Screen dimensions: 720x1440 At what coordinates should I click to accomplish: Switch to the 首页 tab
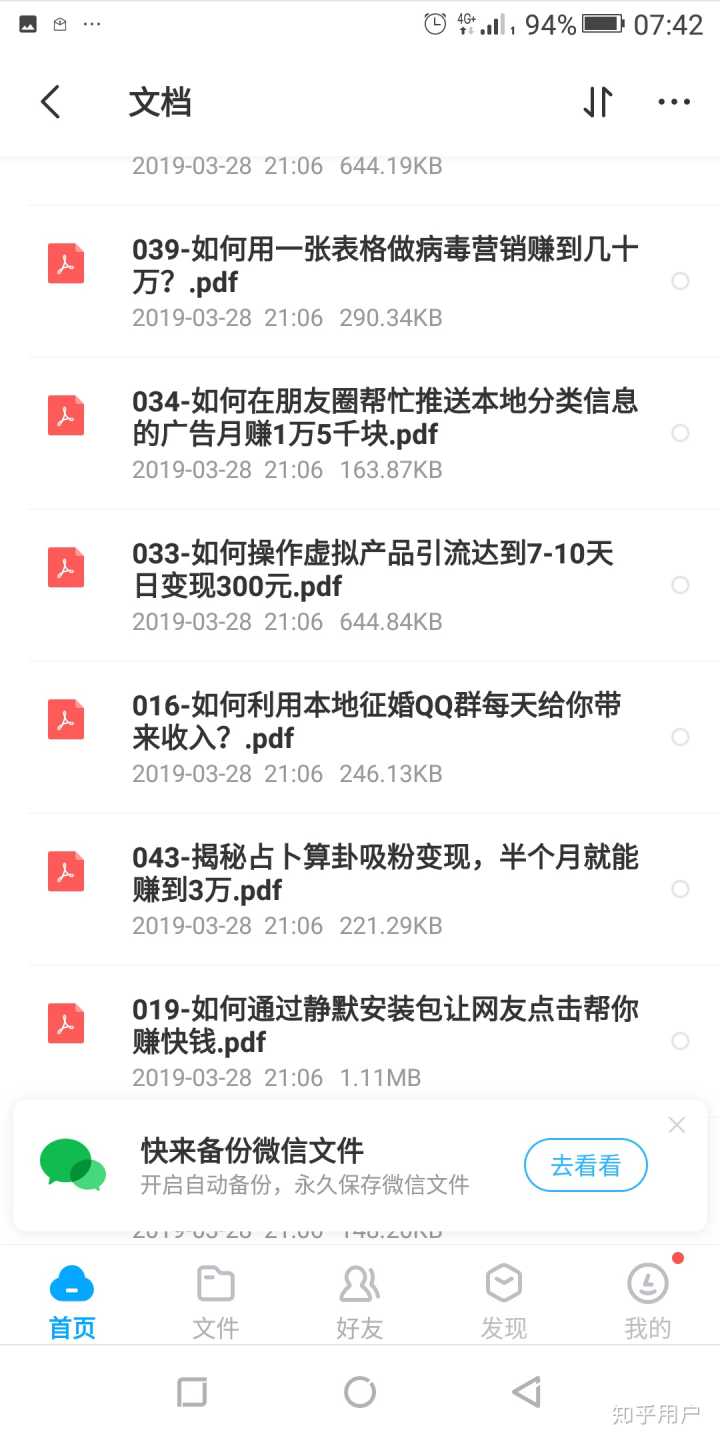[x=72, y=1300]
